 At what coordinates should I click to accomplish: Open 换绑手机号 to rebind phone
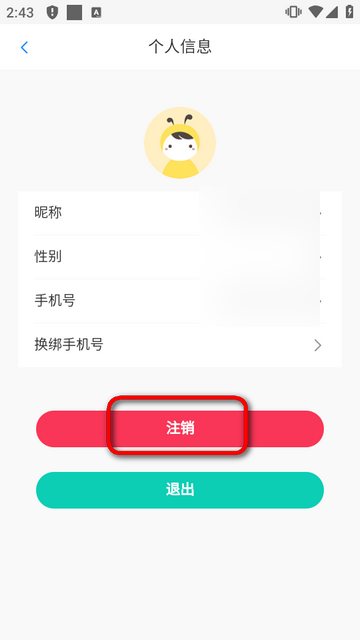click(x=180, y=345)
